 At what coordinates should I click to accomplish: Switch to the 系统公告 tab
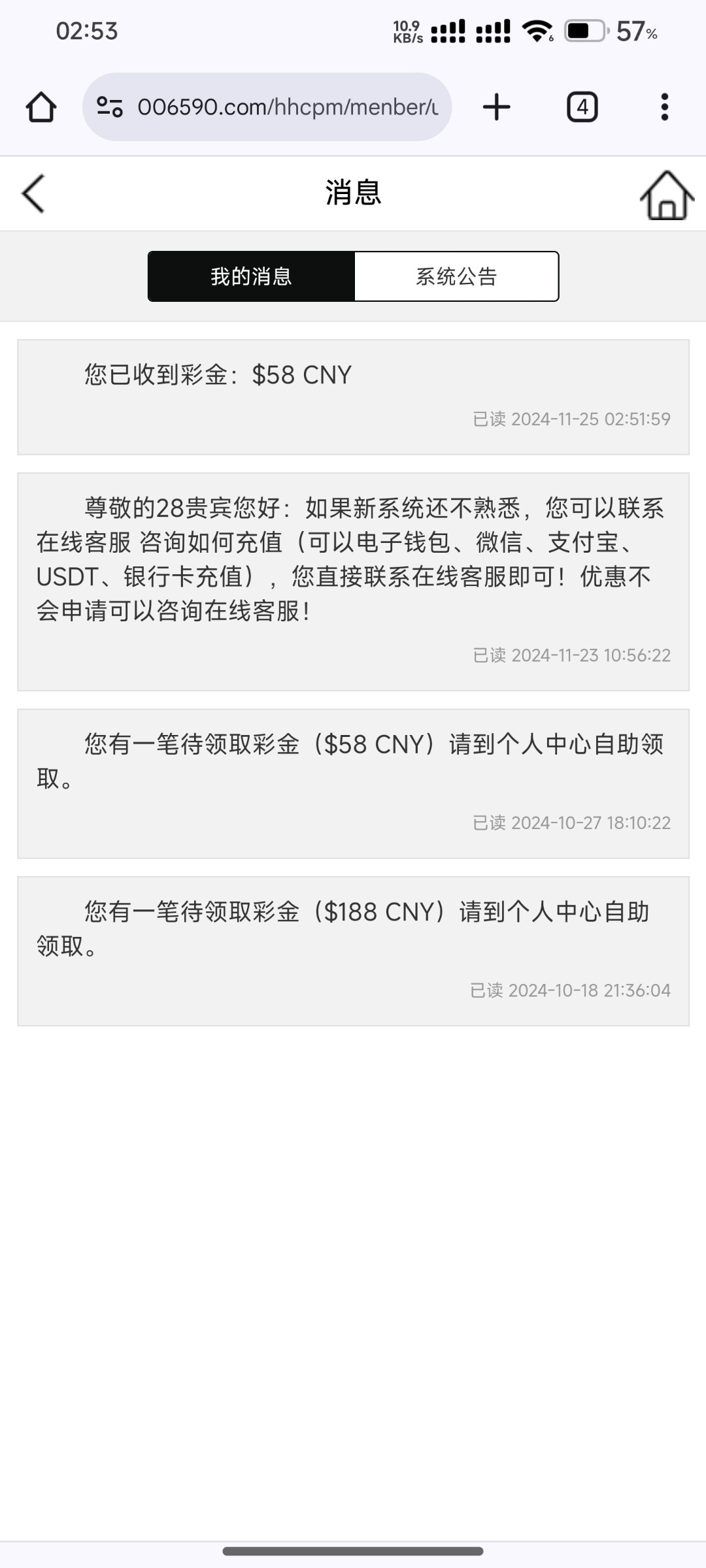tap(456, 276)
